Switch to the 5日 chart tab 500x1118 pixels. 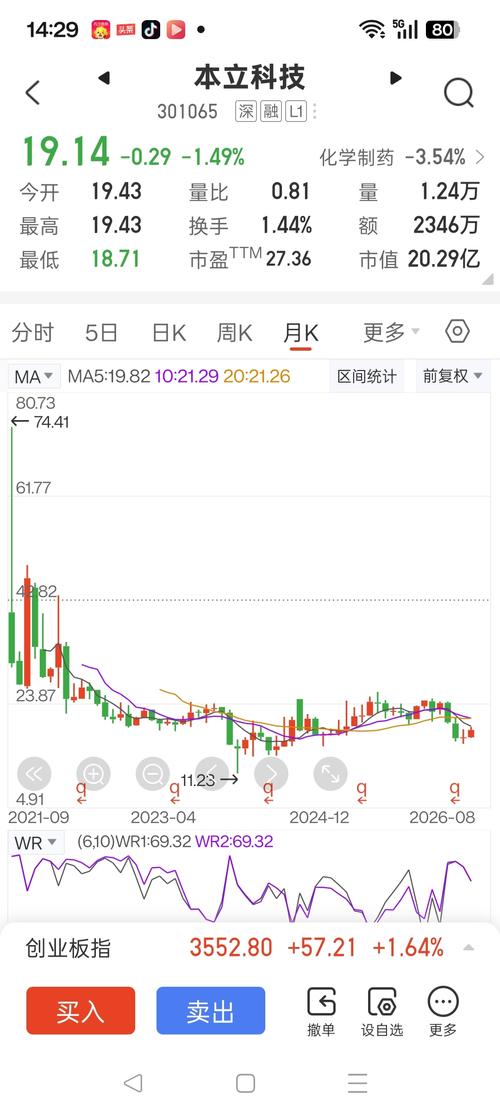[101, 332]
